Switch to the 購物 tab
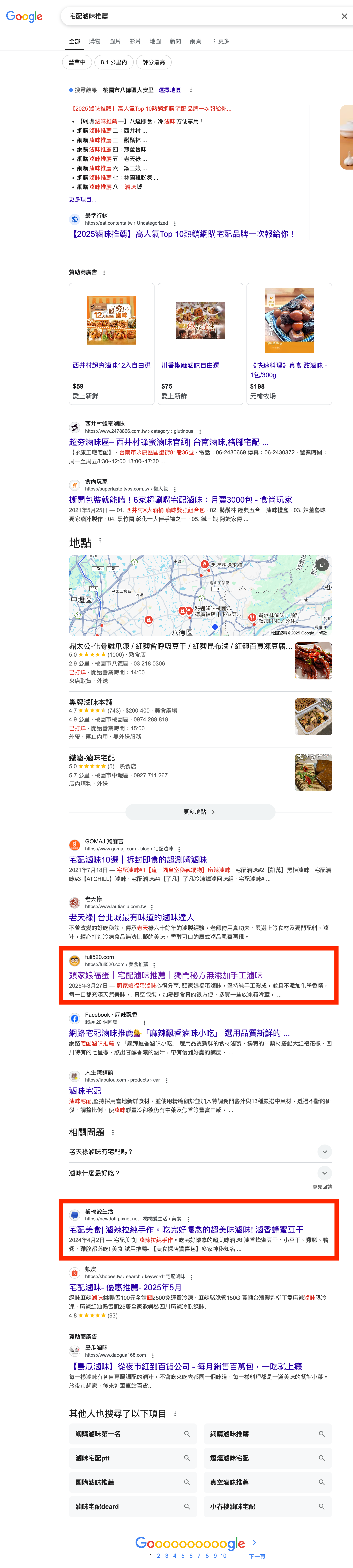Screen dimensions: 353x1568 pos(95,41)
